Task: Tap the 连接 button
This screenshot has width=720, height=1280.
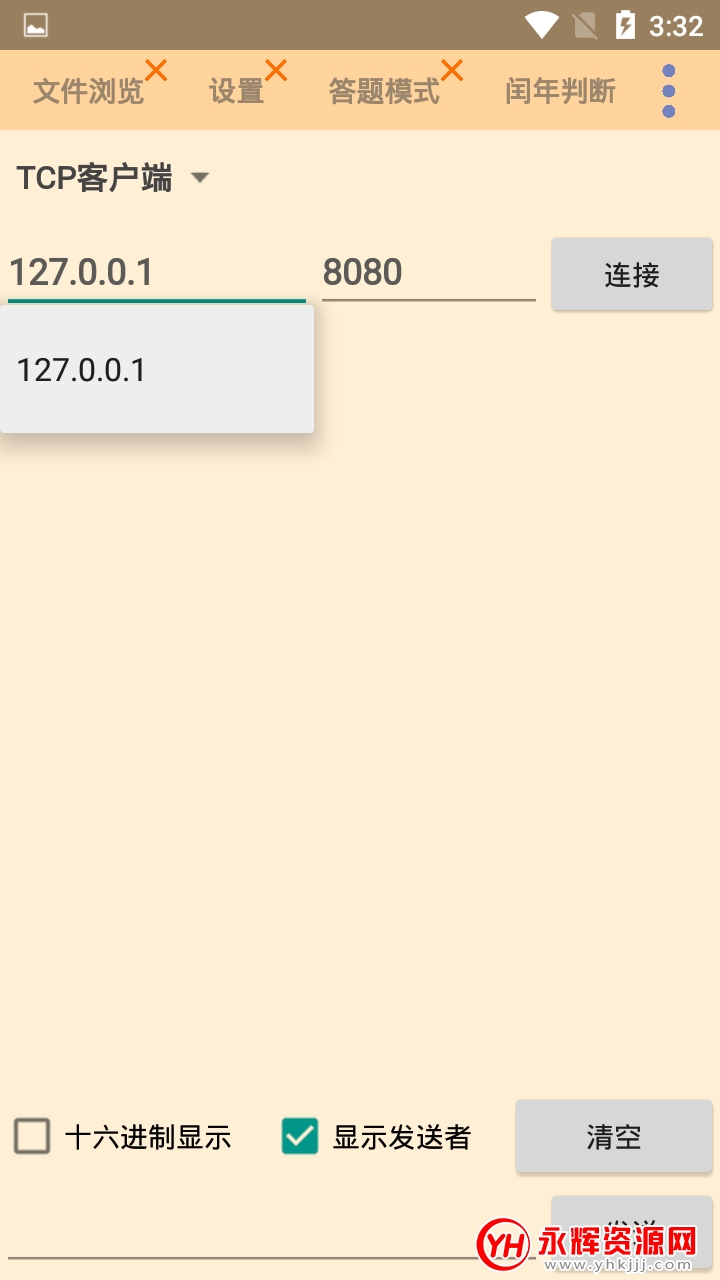Action: click(632, 274)
